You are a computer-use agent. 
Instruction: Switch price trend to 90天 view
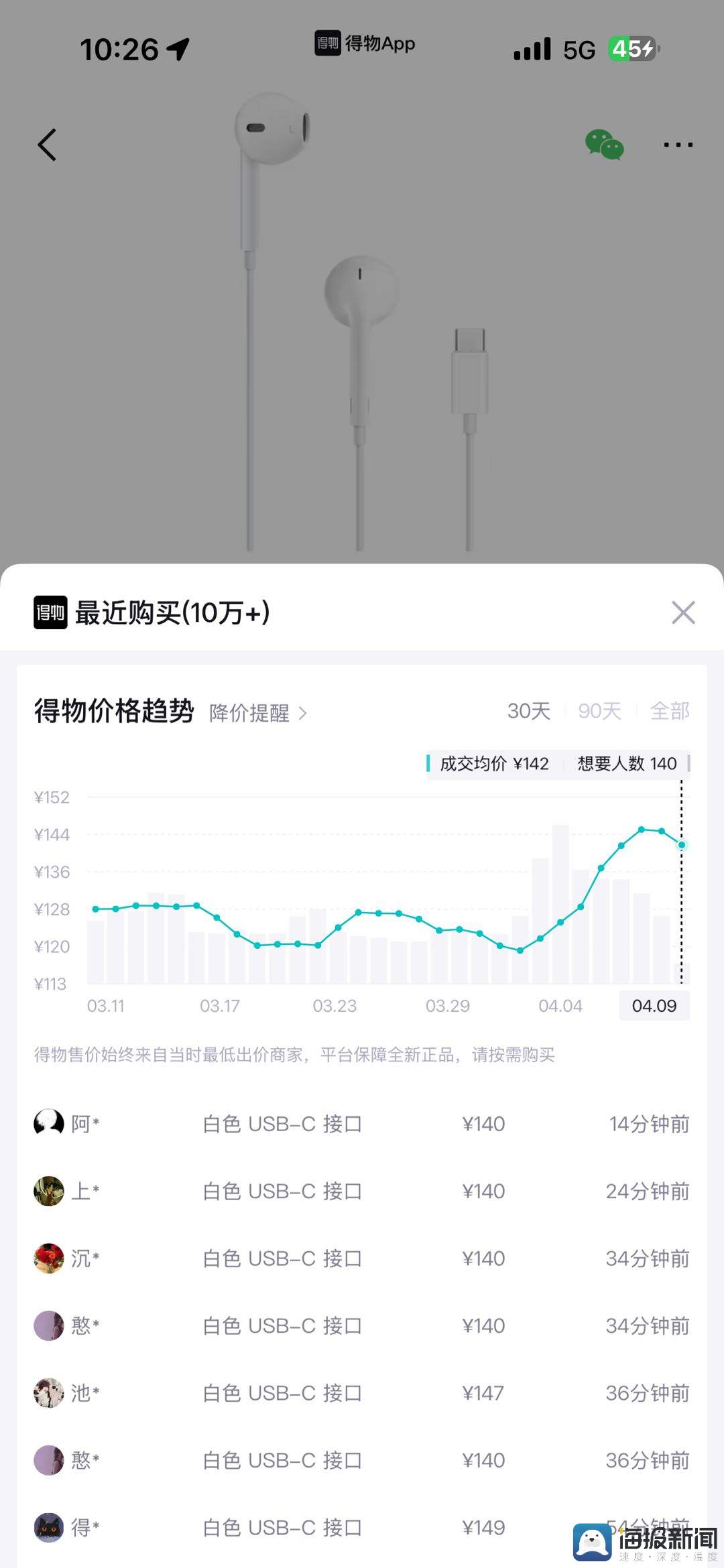click(599, 712)
